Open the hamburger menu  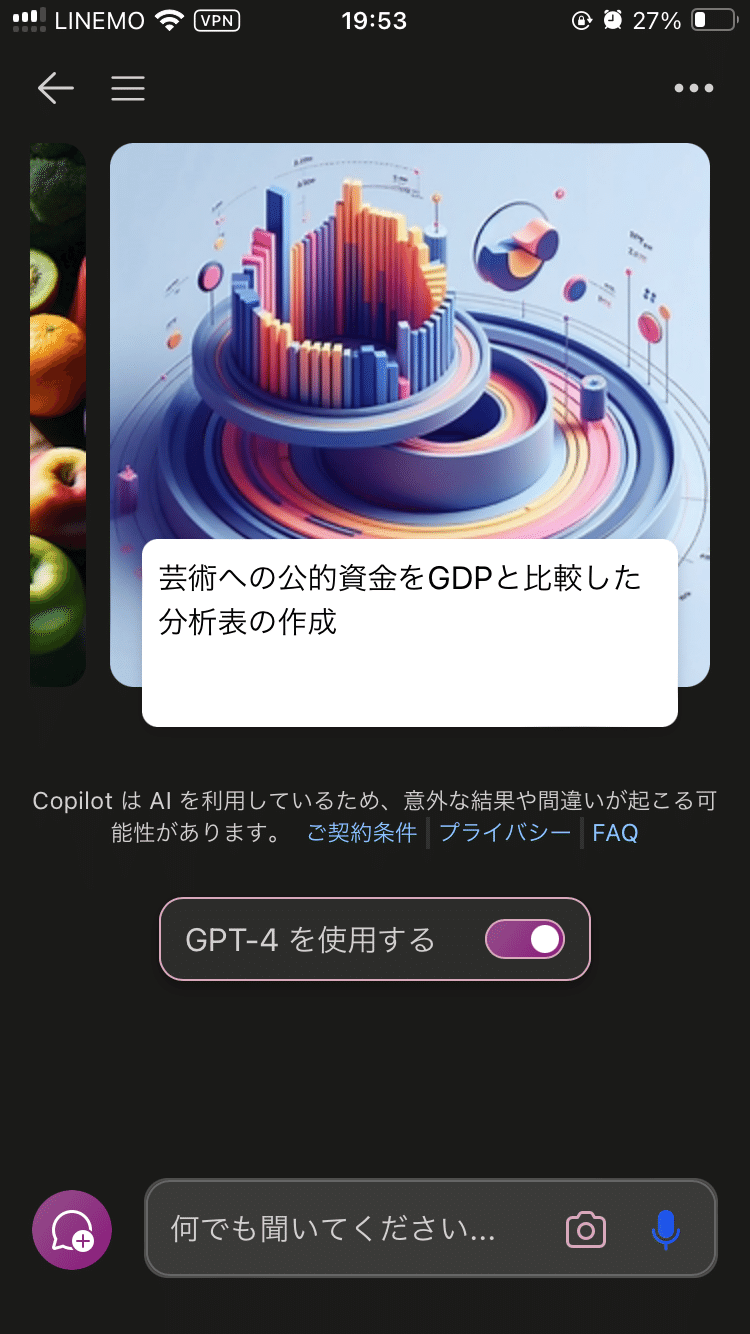coord(128,88)
